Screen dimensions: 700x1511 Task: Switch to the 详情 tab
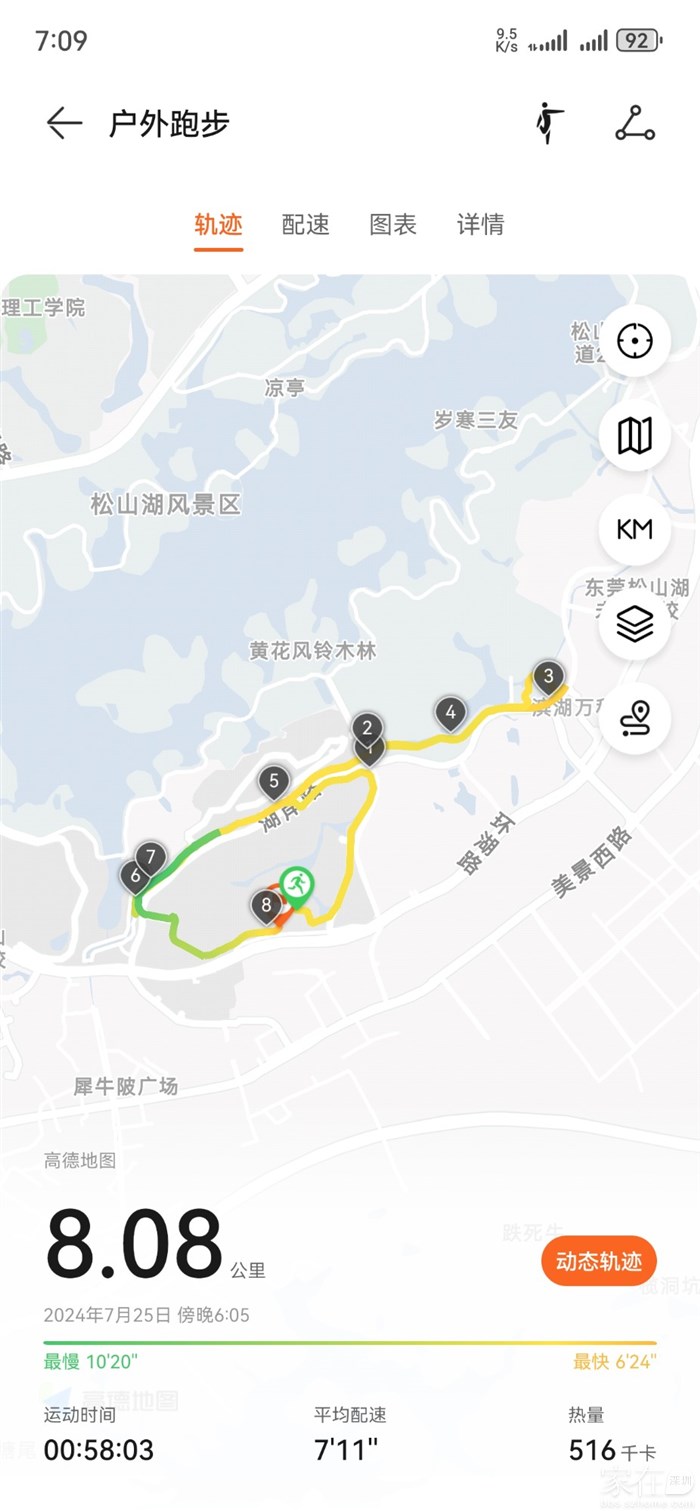coord(481,225)
